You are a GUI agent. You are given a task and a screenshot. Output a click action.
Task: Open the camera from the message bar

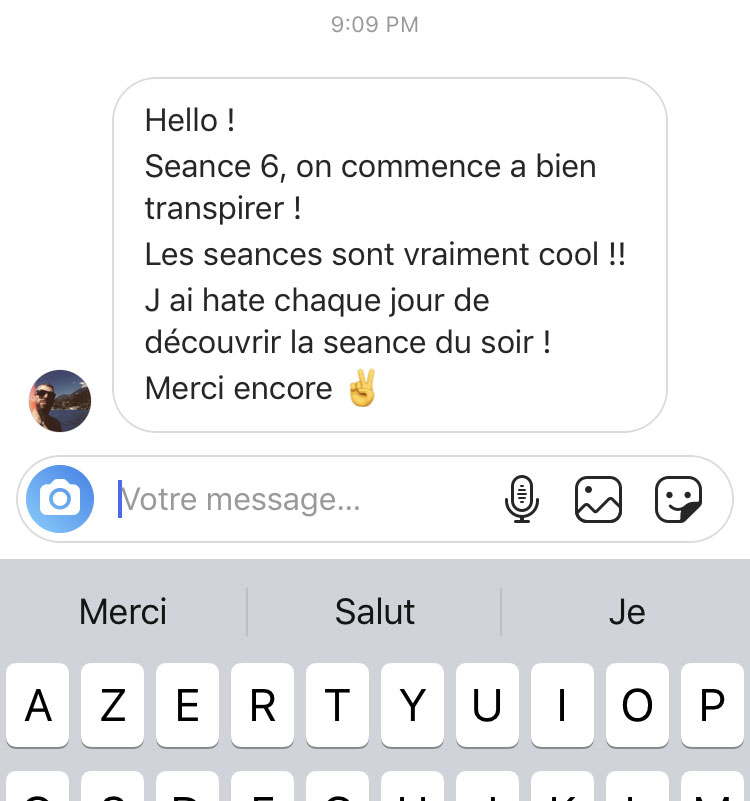click(60, 498)
